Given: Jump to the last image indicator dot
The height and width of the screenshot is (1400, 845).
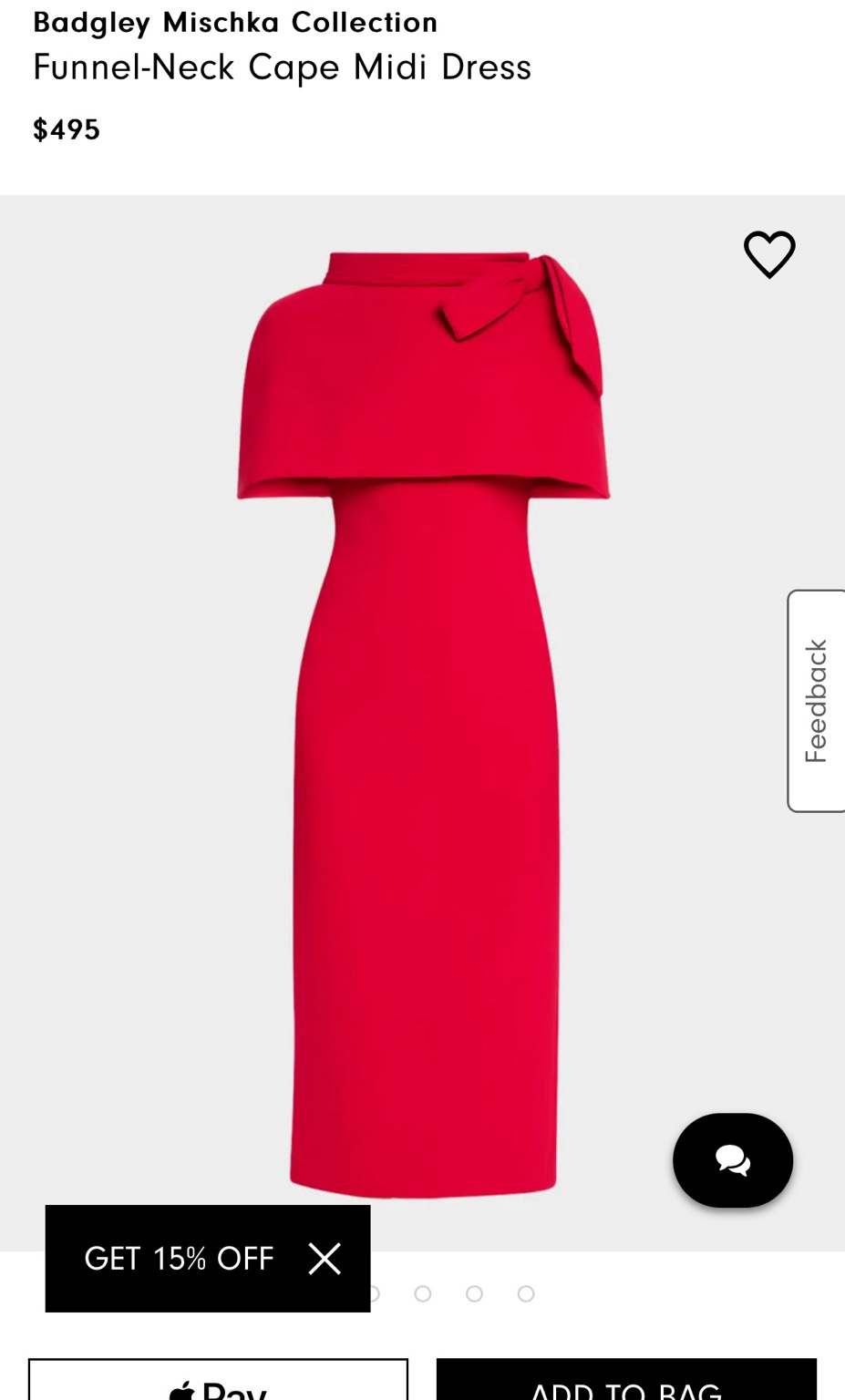Looking at the screenshot, I should click(x=526, y=1293).
